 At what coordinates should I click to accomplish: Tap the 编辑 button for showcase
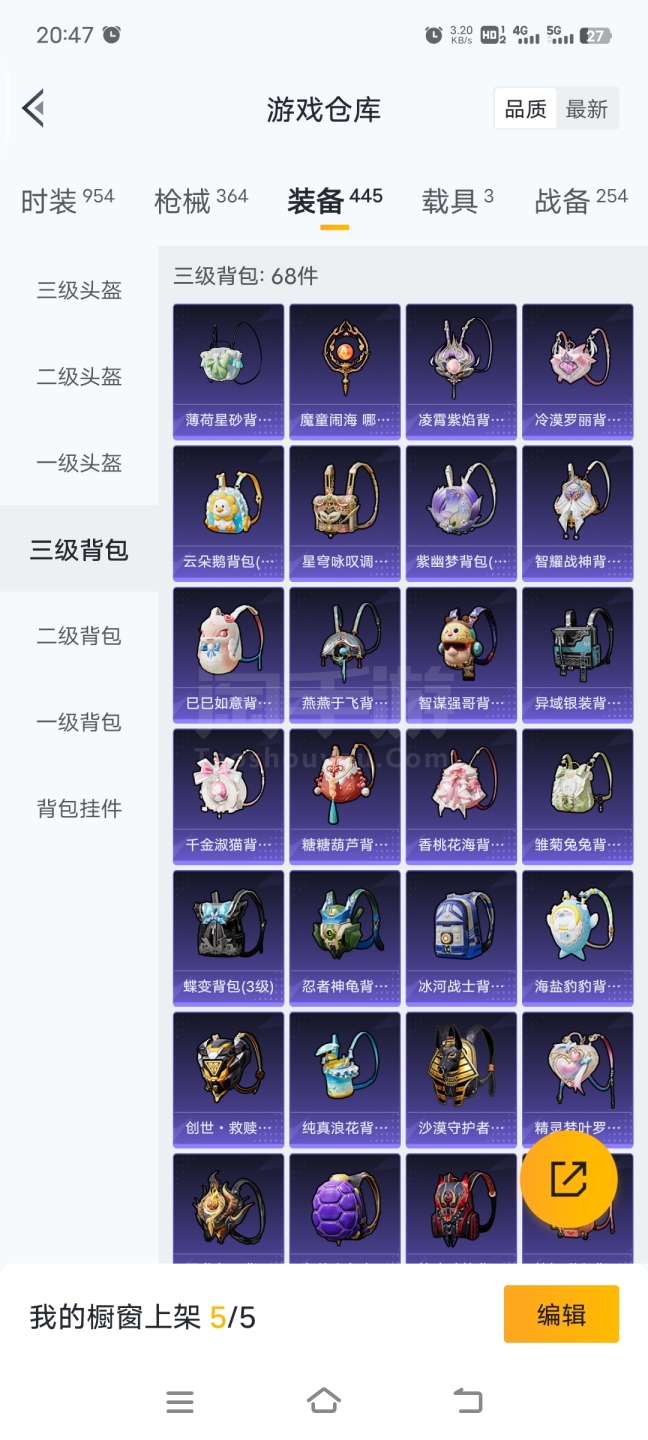pos(561,1314)
